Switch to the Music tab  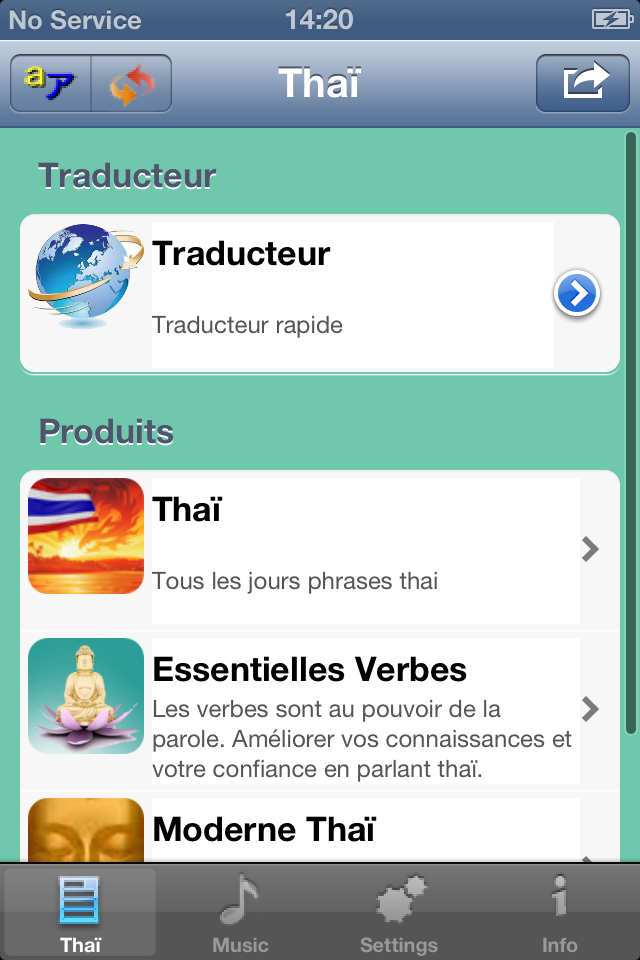(x=240, y=912)
